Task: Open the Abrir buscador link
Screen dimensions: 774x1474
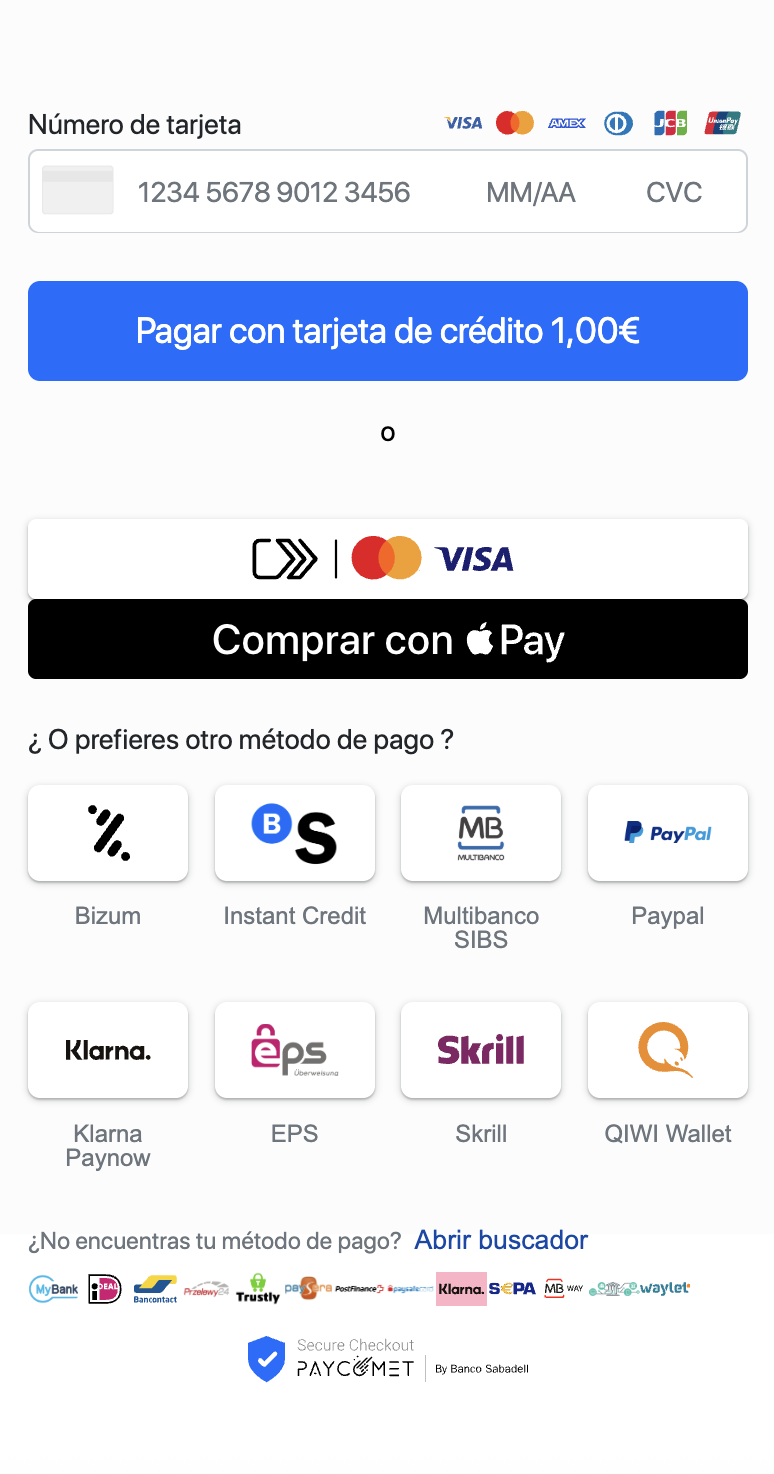Action: click(501, 1240)
